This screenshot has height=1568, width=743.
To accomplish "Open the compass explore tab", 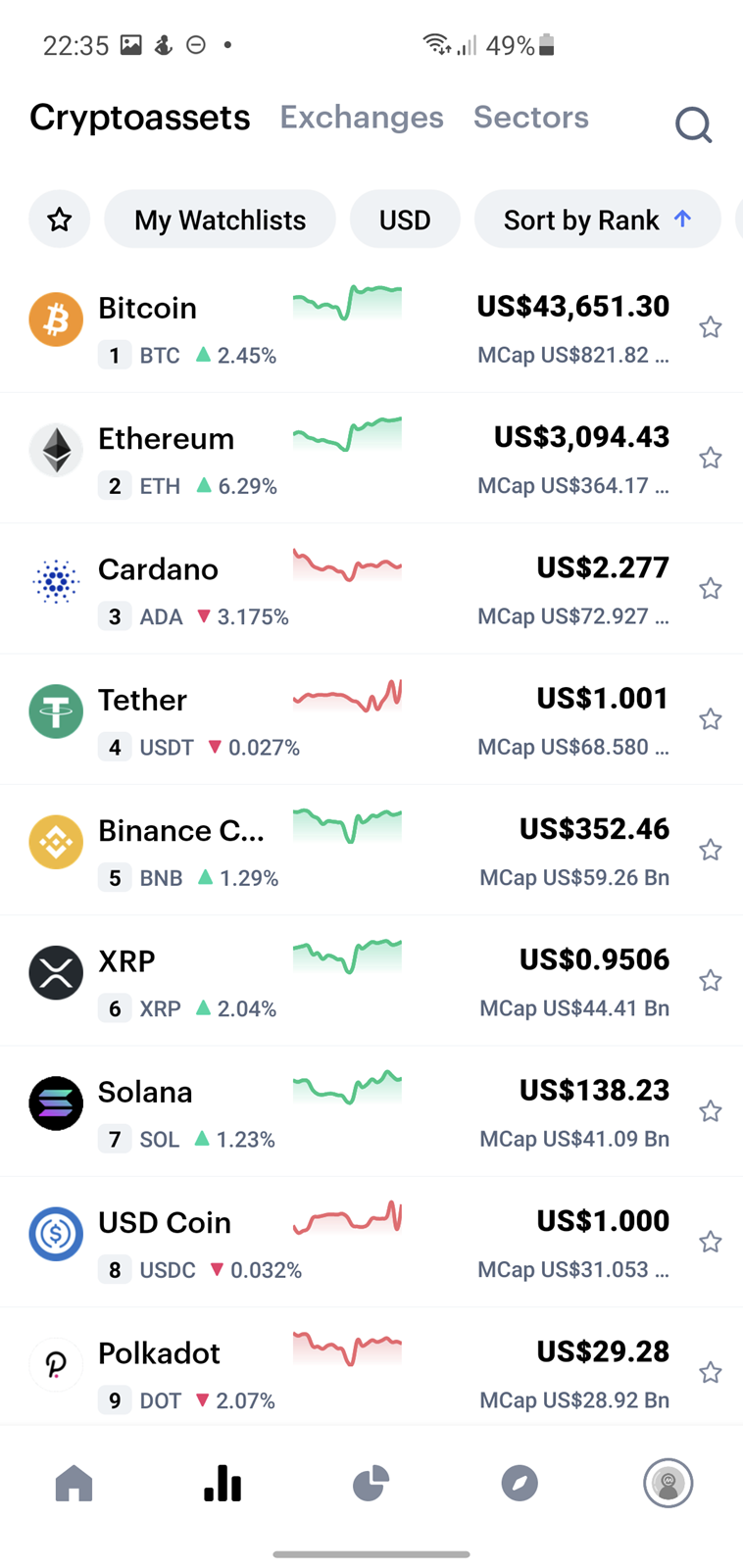I will tap(520, 1484).
